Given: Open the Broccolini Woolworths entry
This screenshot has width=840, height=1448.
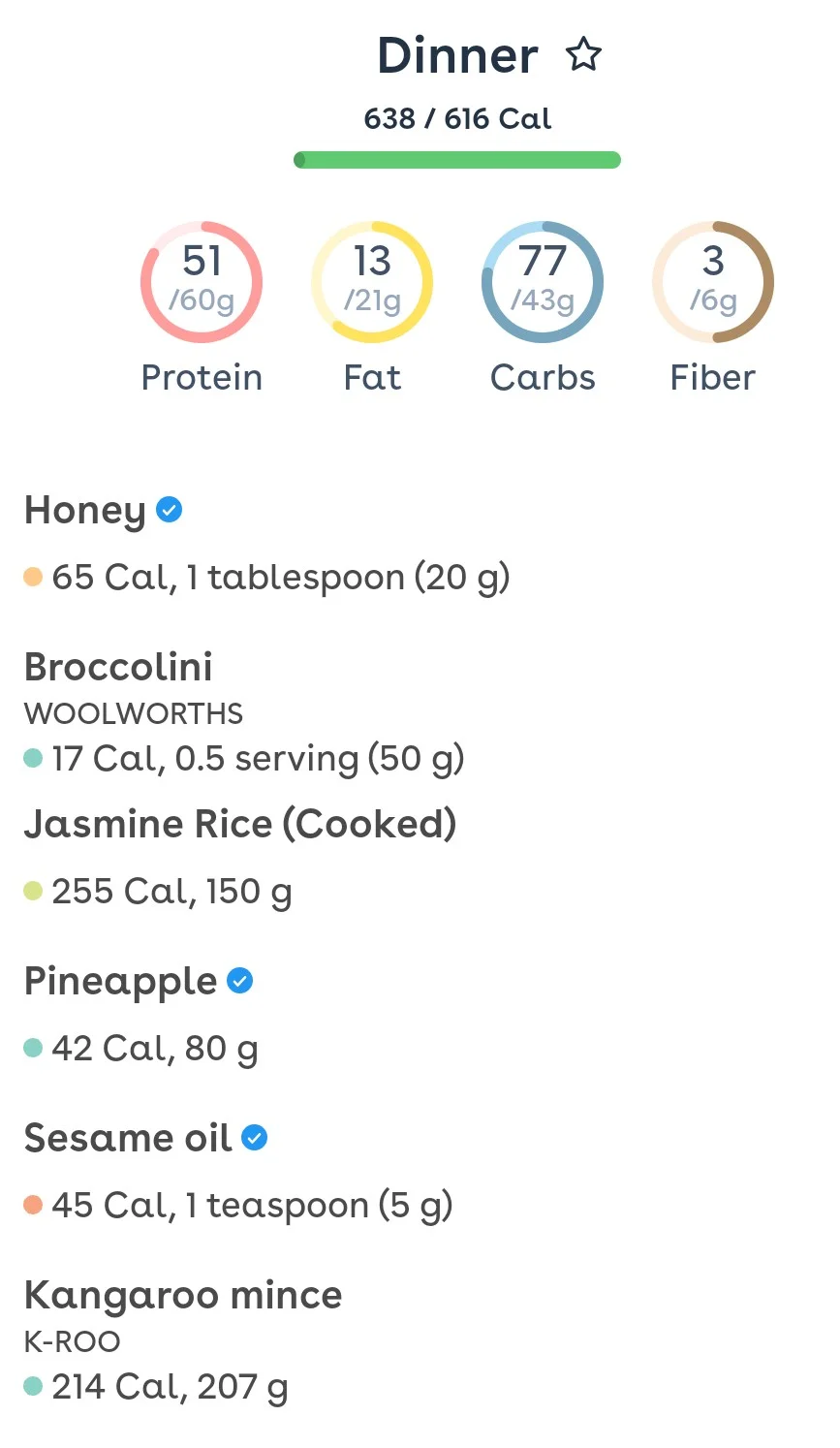Looking at the screenshot, I should 420,712.
